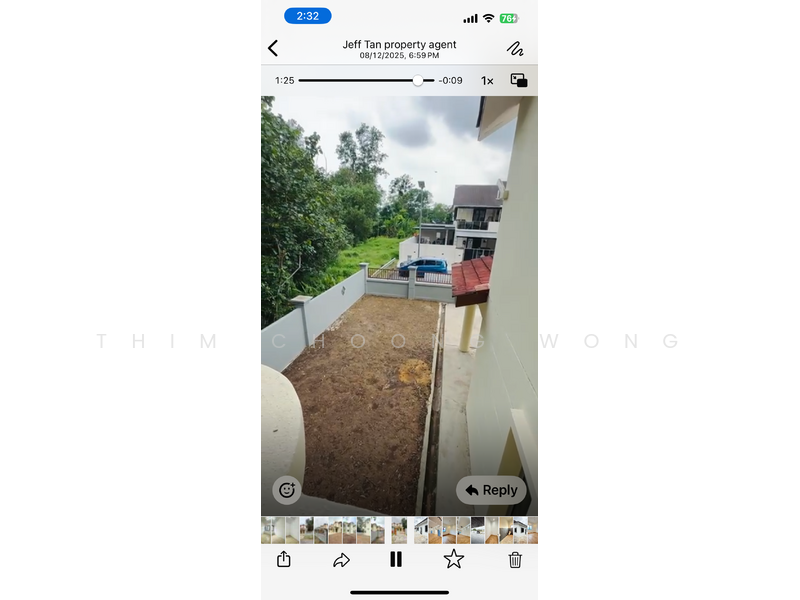Add an emoji reaction

point(287,490)
